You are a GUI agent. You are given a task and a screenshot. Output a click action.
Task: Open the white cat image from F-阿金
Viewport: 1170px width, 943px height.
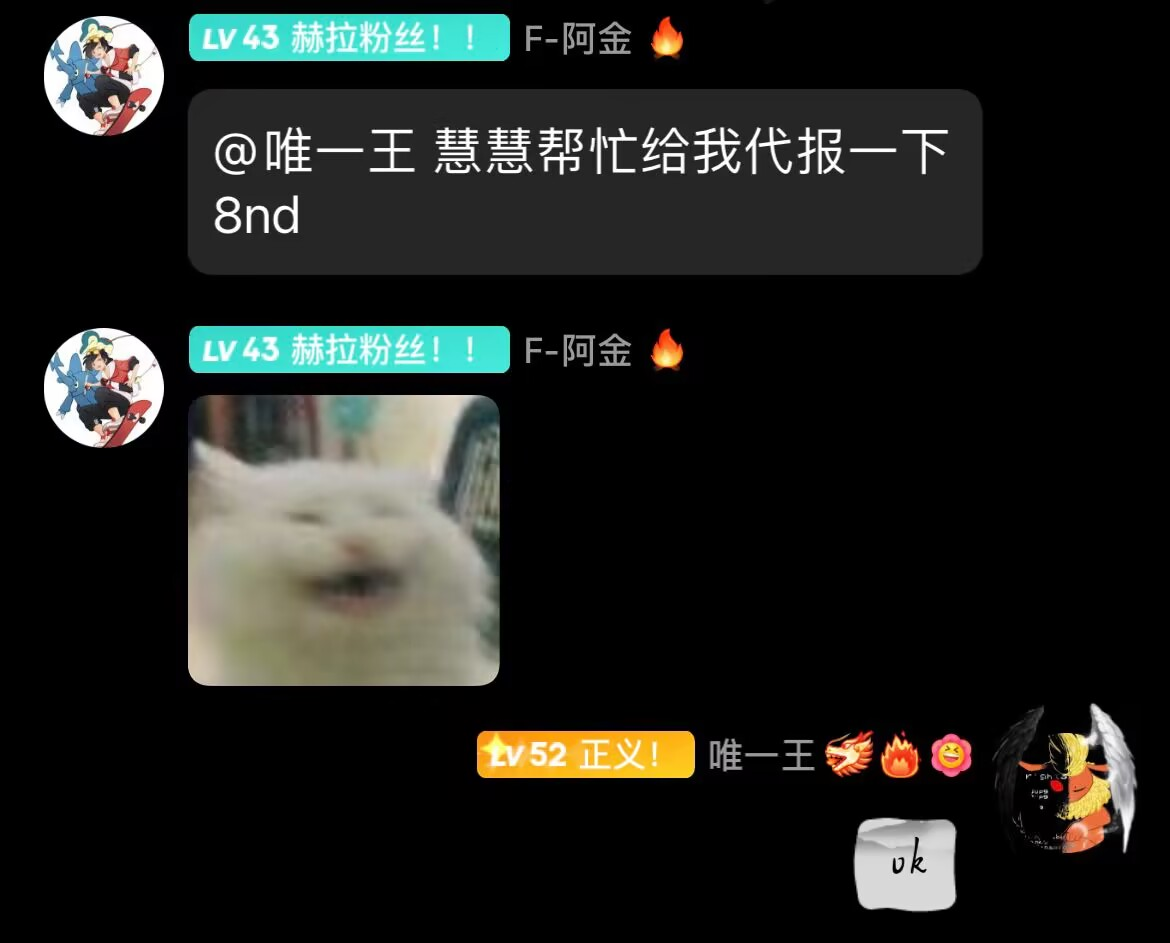click(343, 540)
